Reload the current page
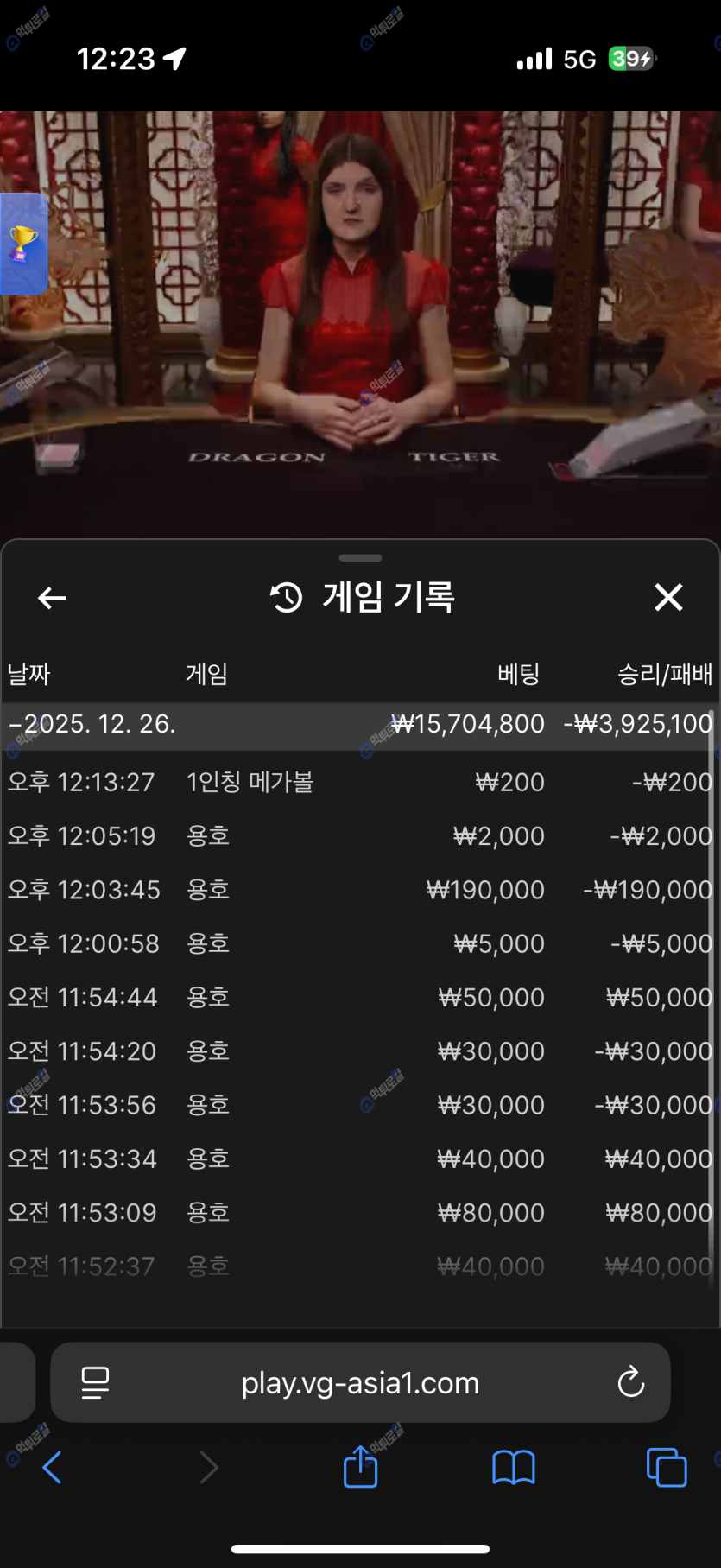The width and height of the screenshot is (721, 1568). pyautogui.click(x=631, y=1382)
